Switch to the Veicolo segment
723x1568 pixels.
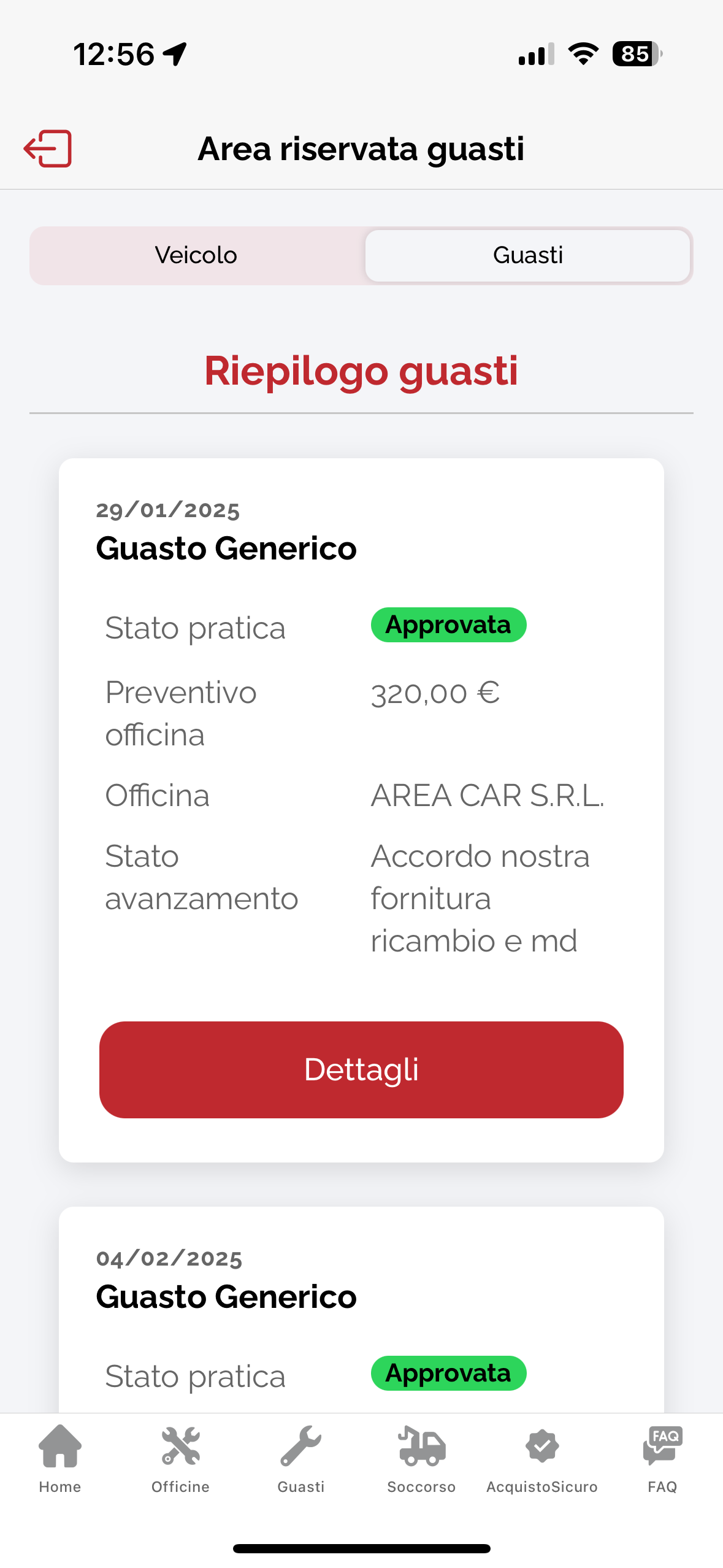click(196, 255)
